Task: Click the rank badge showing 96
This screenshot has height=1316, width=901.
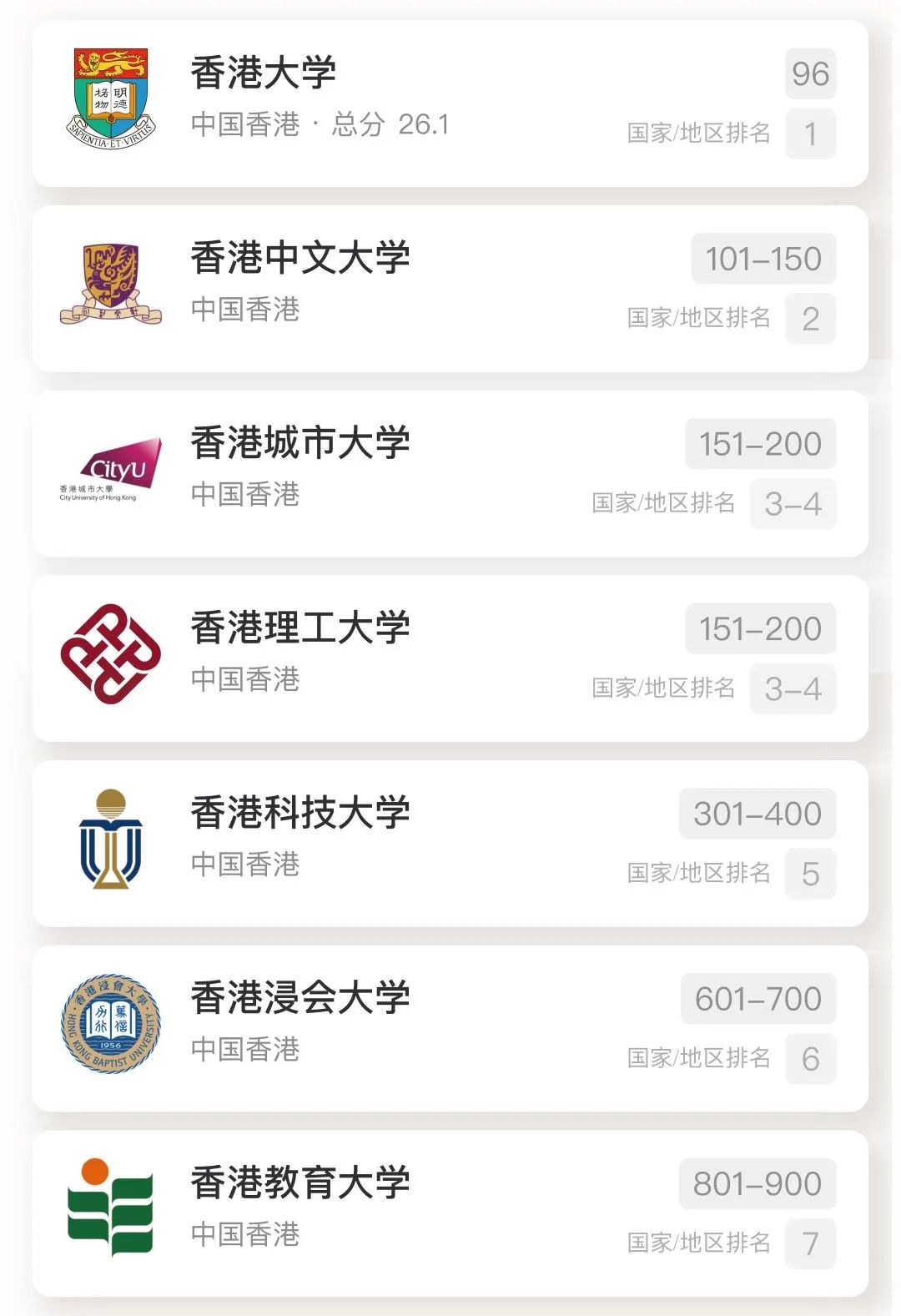Action: pyautogui.click(x=808, y=73)
